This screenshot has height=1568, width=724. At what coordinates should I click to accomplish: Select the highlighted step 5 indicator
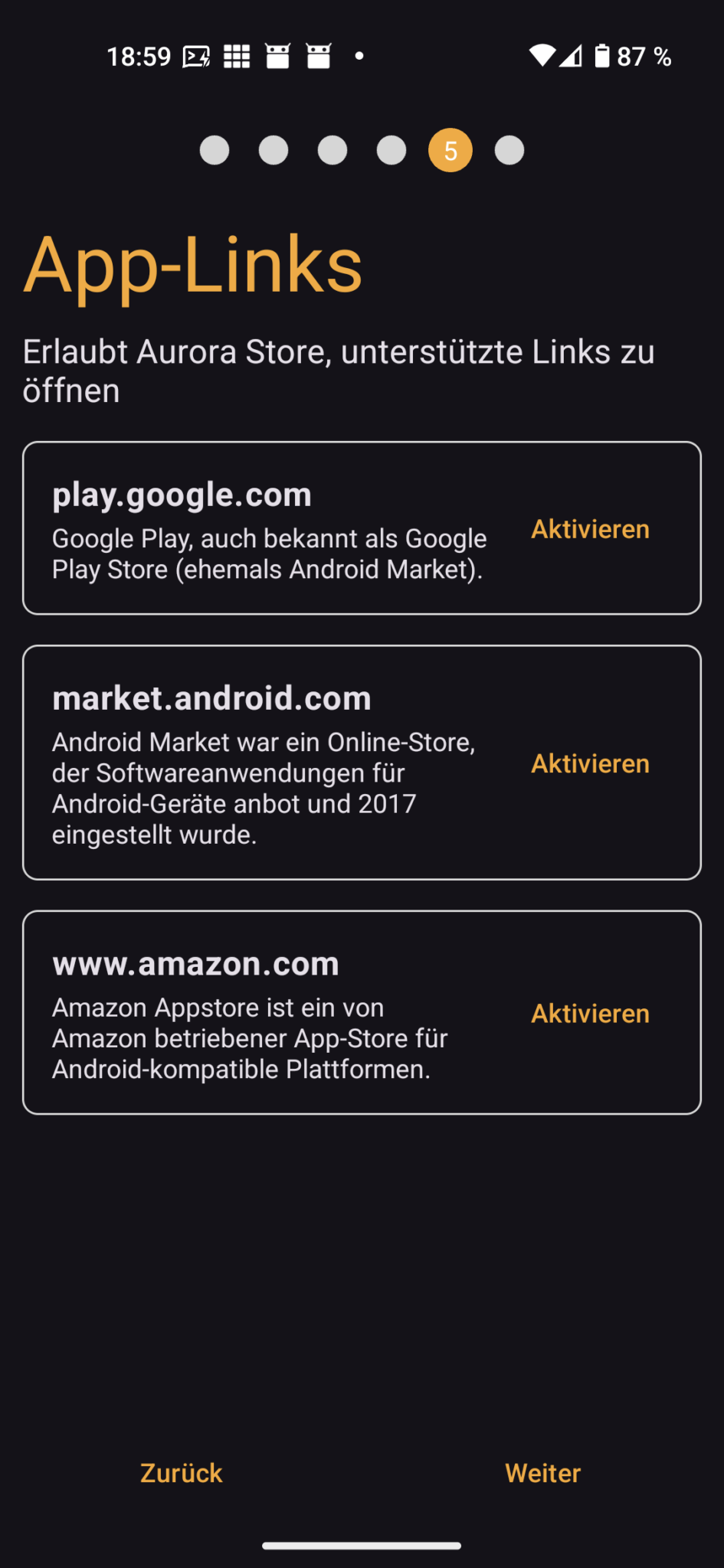[x=449, y=150]
